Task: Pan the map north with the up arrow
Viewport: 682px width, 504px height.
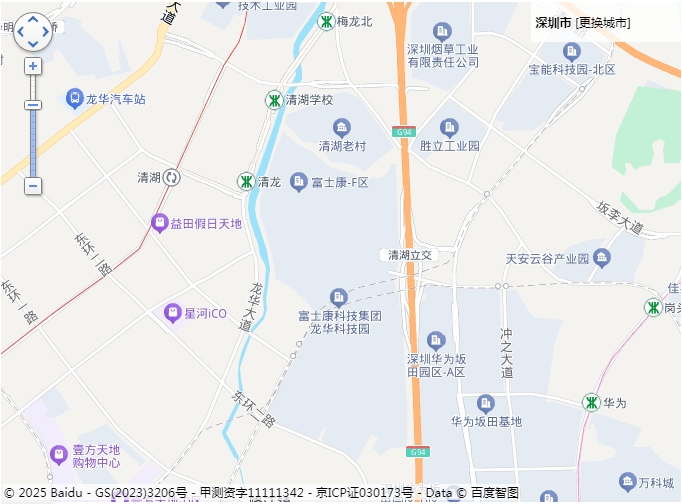Action: pos(32,20)
